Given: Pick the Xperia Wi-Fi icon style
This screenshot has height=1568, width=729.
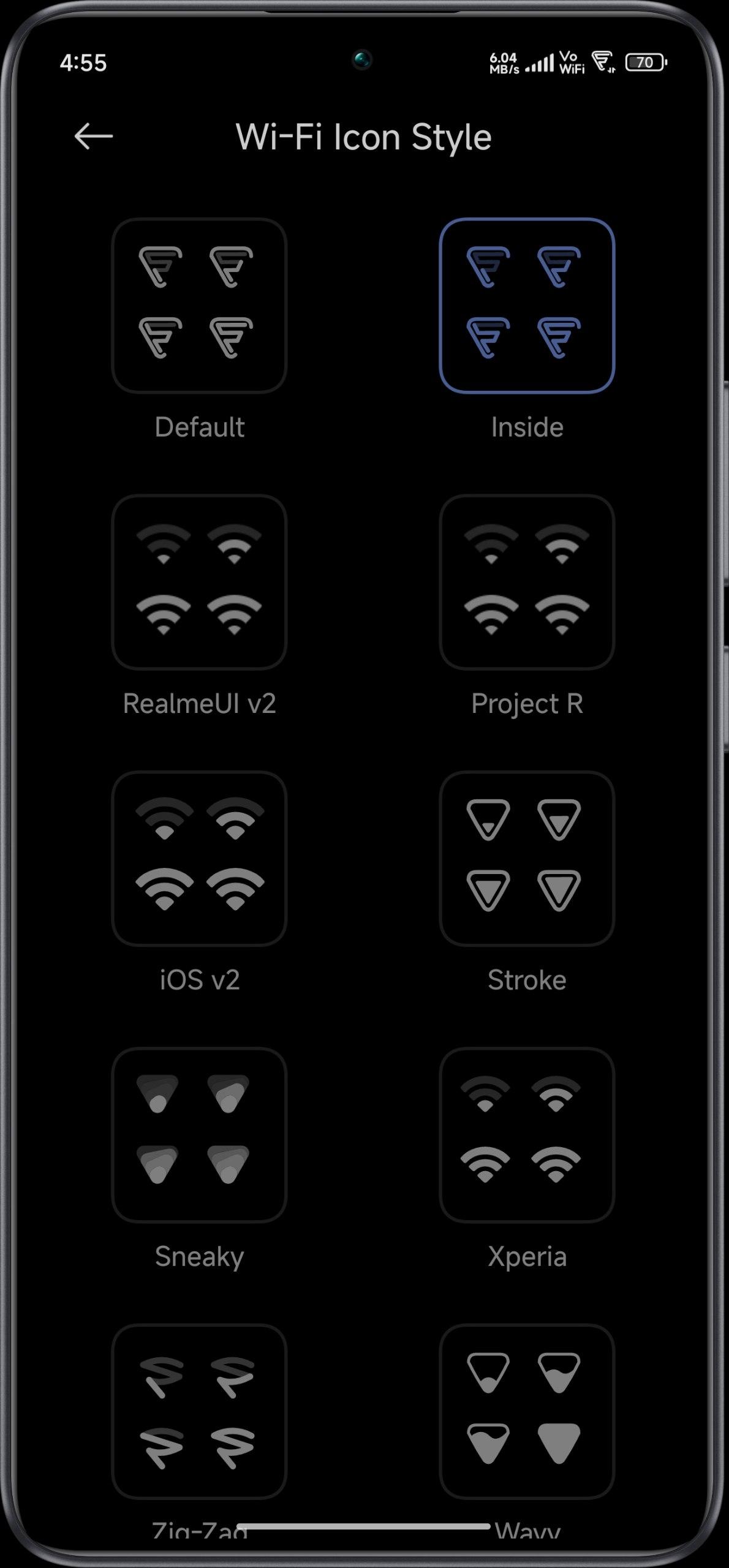Looking at the screenshot, I should 527,1135.
